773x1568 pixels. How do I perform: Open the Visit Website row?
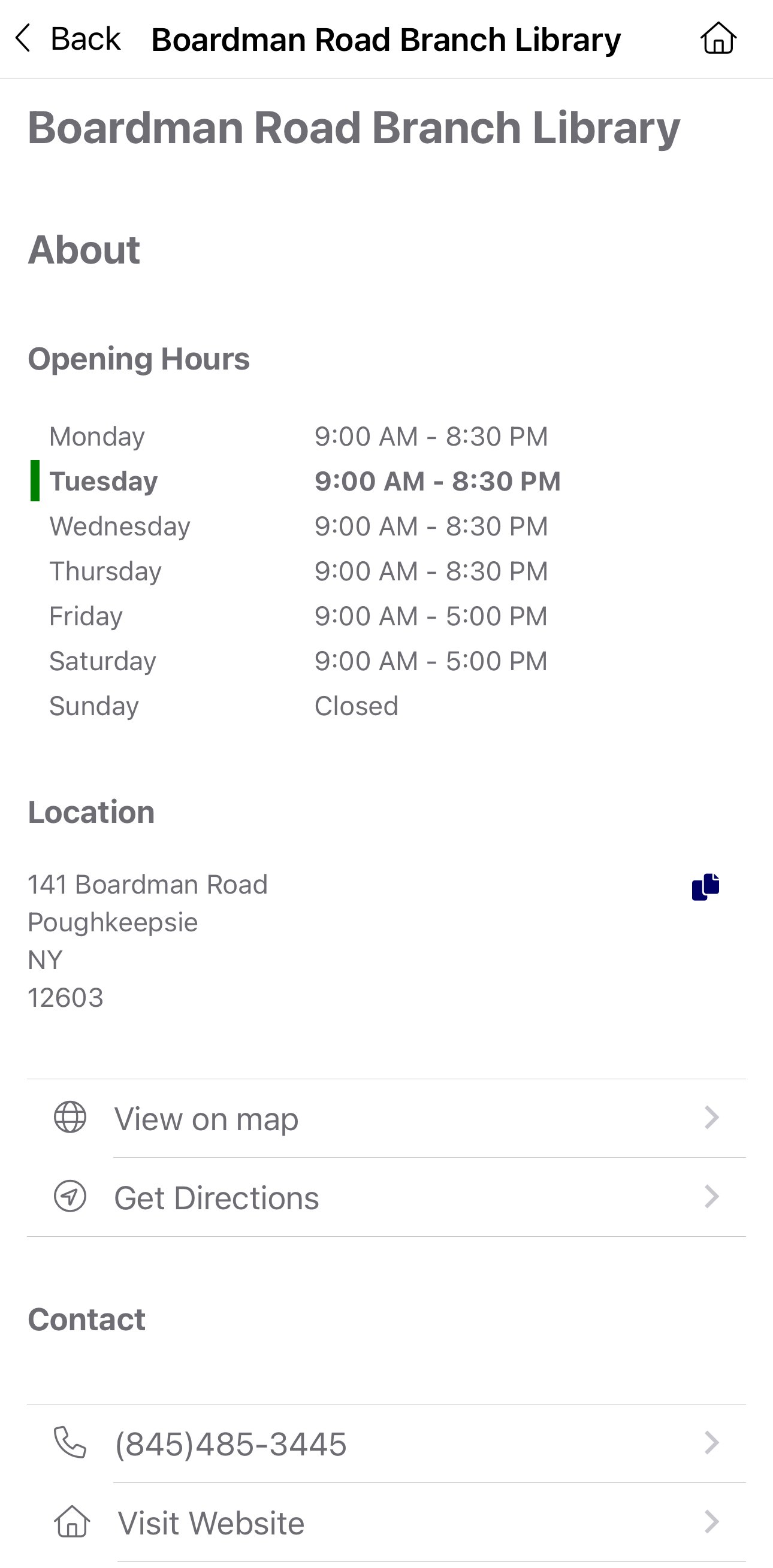coord(386,1522)
